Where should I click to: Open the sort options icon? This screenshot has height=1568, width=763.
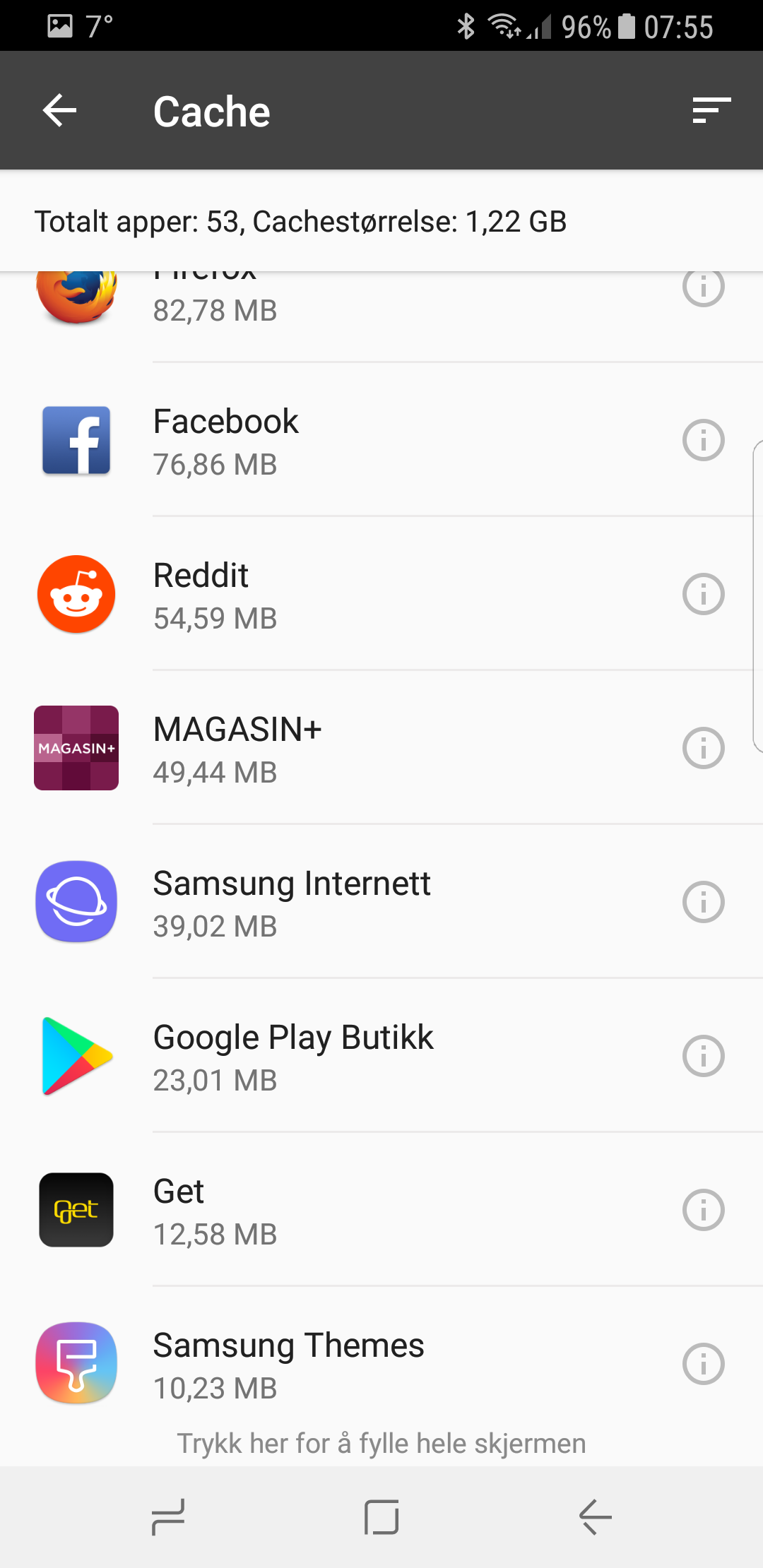pyautogui.click(x=711, y=110)
